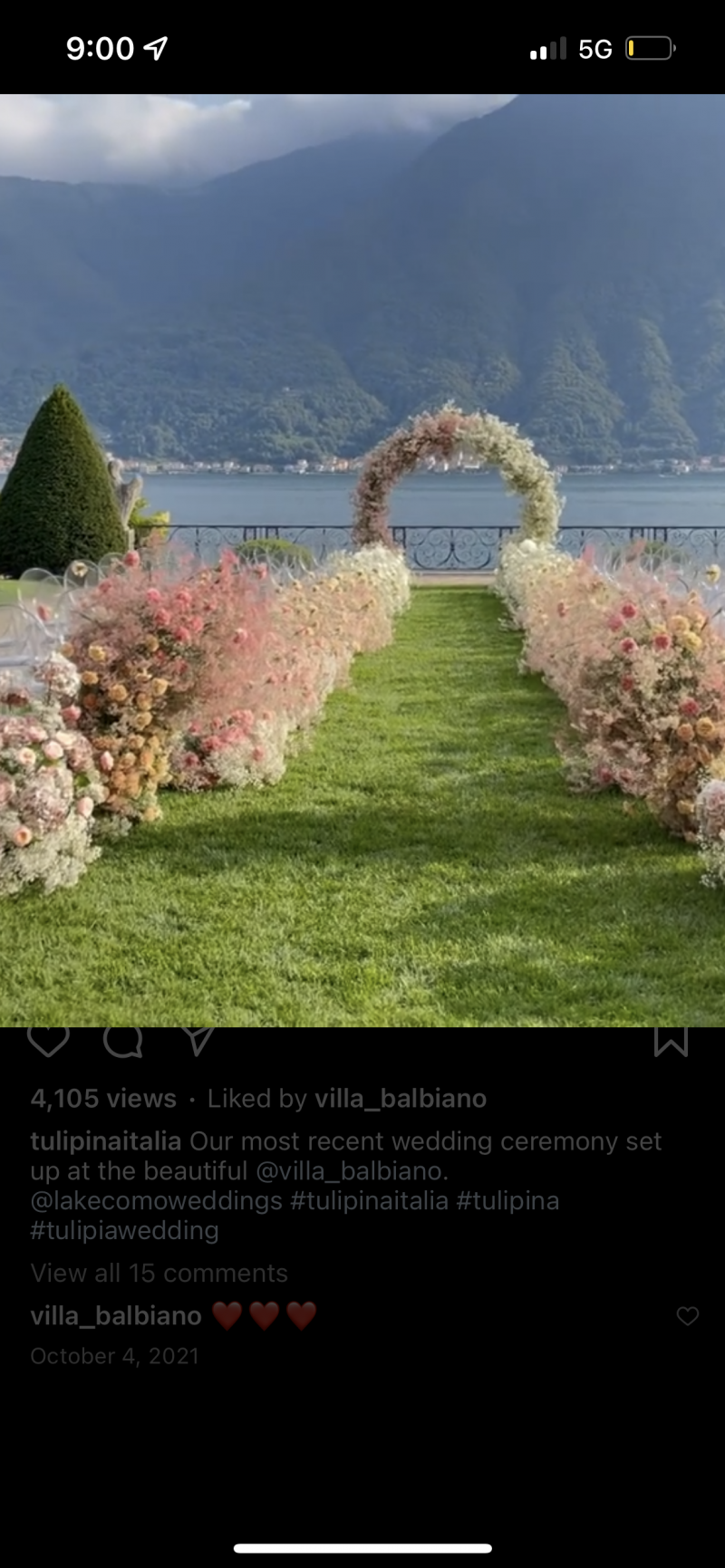725x1568 pixels.
Task: Open the @lakecomoweddings mention
Action: pyautogui.click(x=157, y=1201)
